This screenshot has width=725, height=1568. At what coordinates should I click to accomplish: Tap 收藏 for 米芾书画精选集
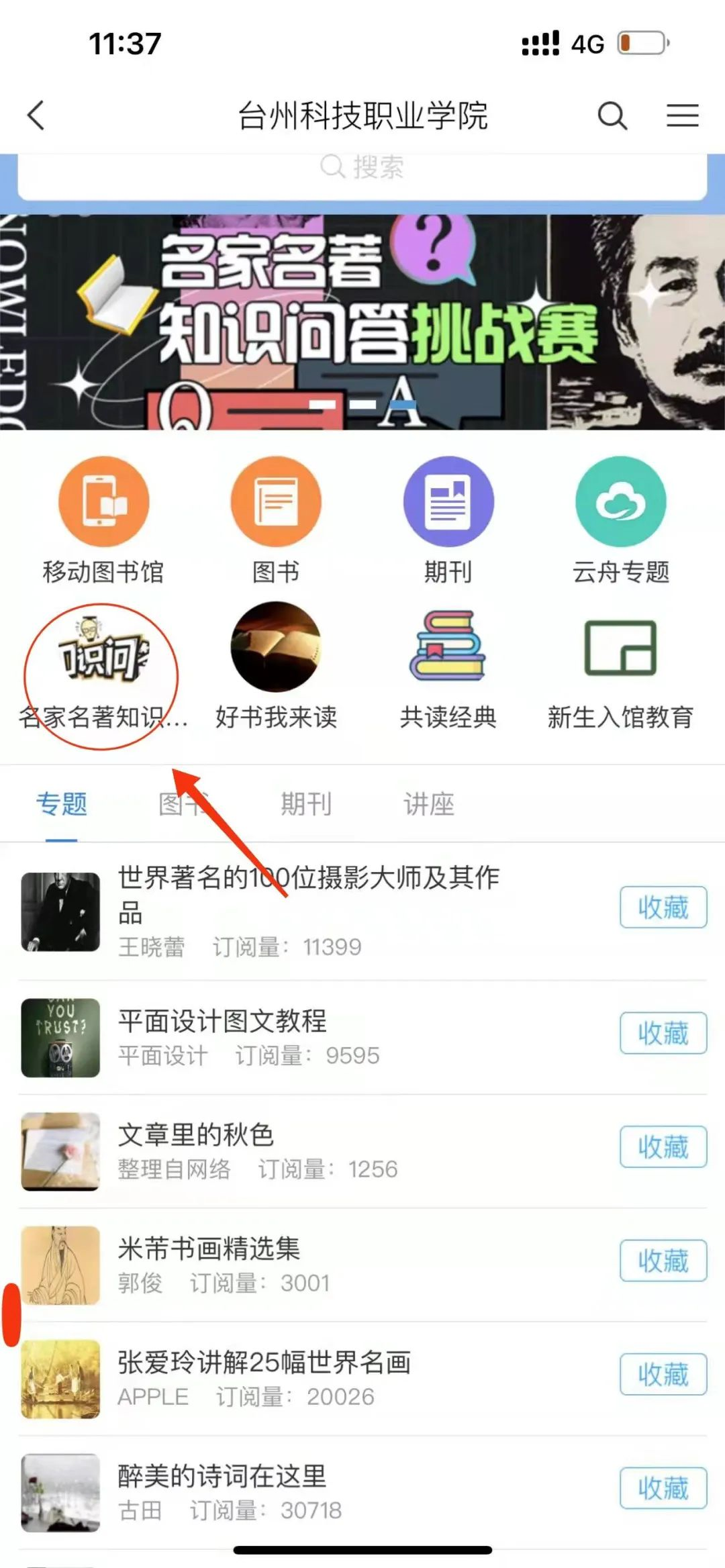(663, 1261)
